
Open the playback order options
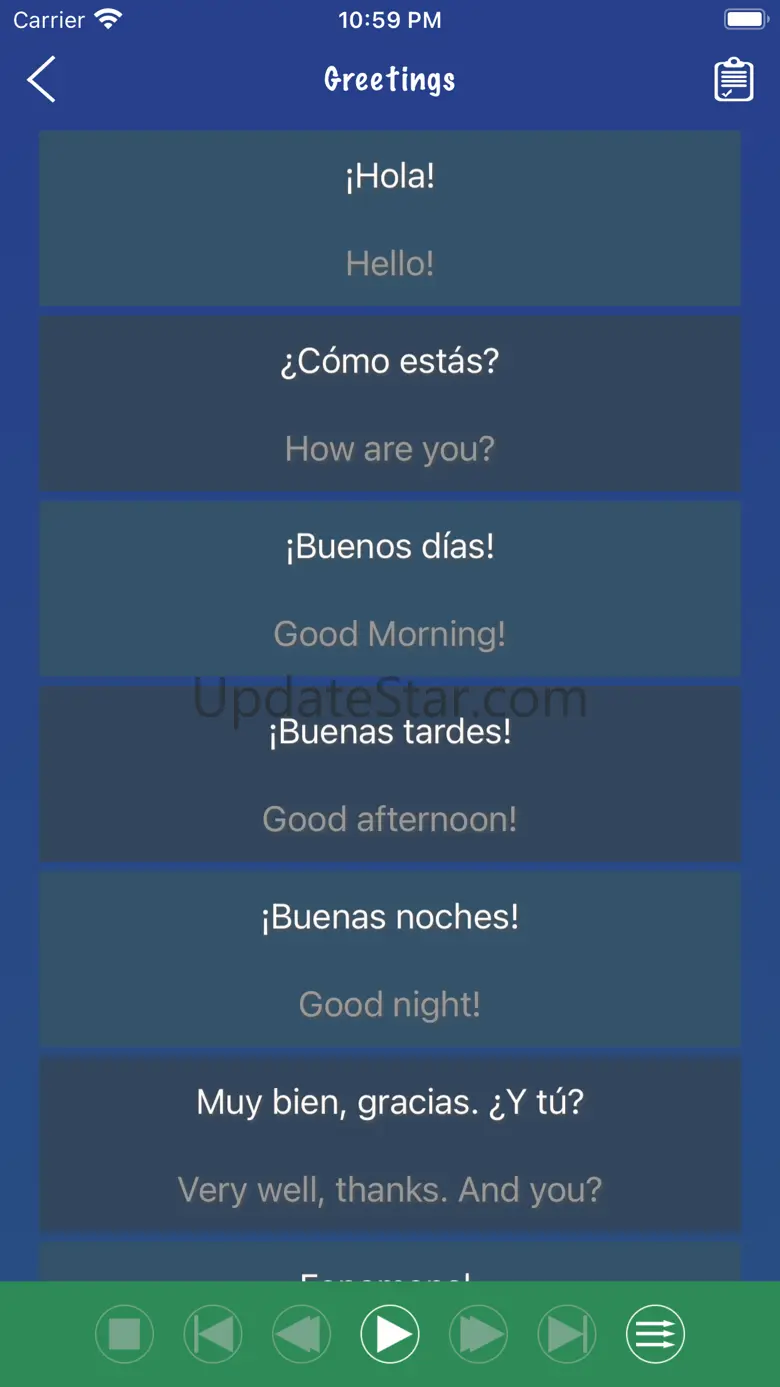pyautogui.click(x=655, y=1334)
